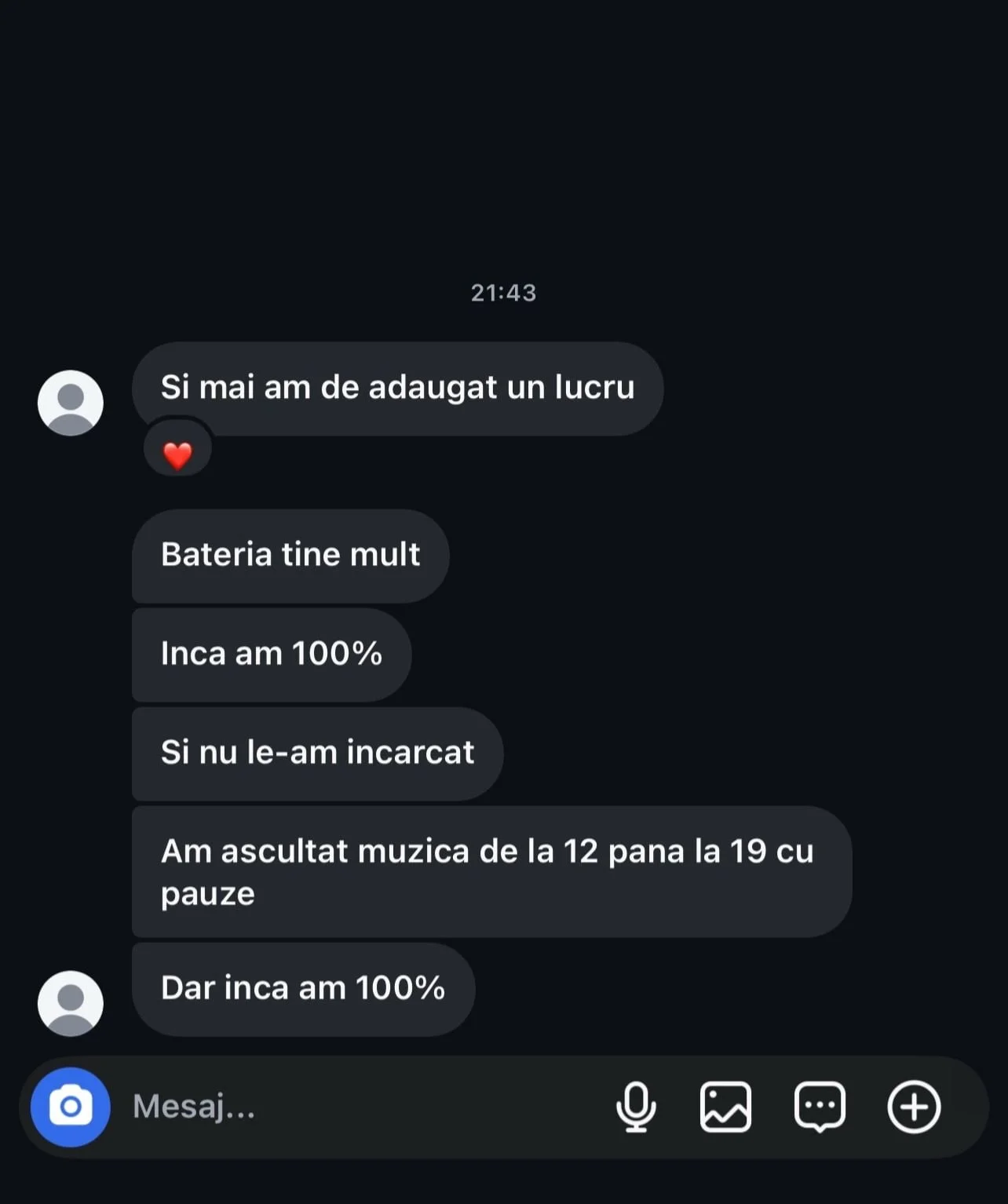
Task: Select 'Si mai am de adaugat un lucru' message
Action: [398, 388]
